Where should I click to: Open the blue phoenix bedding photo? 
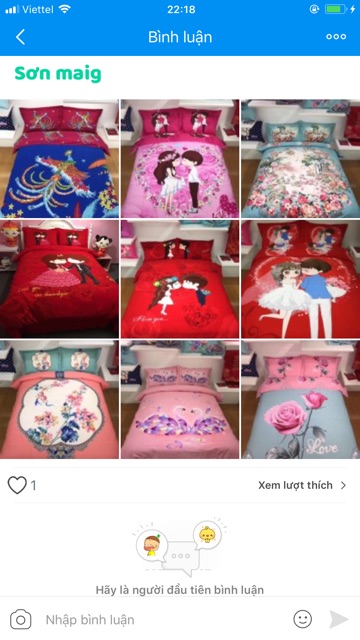(x=59, y=158)
